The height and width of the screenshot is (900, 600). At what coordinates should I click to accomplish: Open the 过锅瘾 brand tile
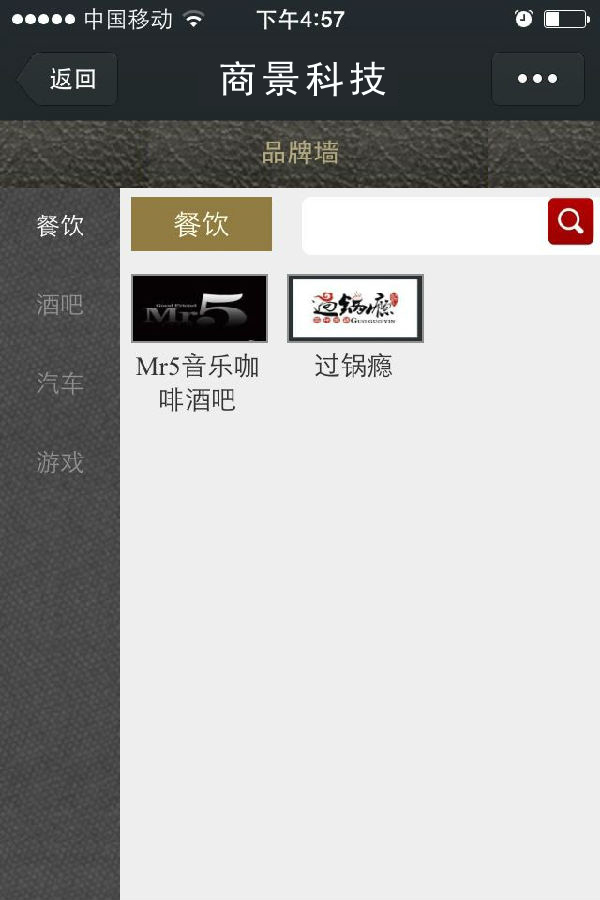[x=355, y=309]
